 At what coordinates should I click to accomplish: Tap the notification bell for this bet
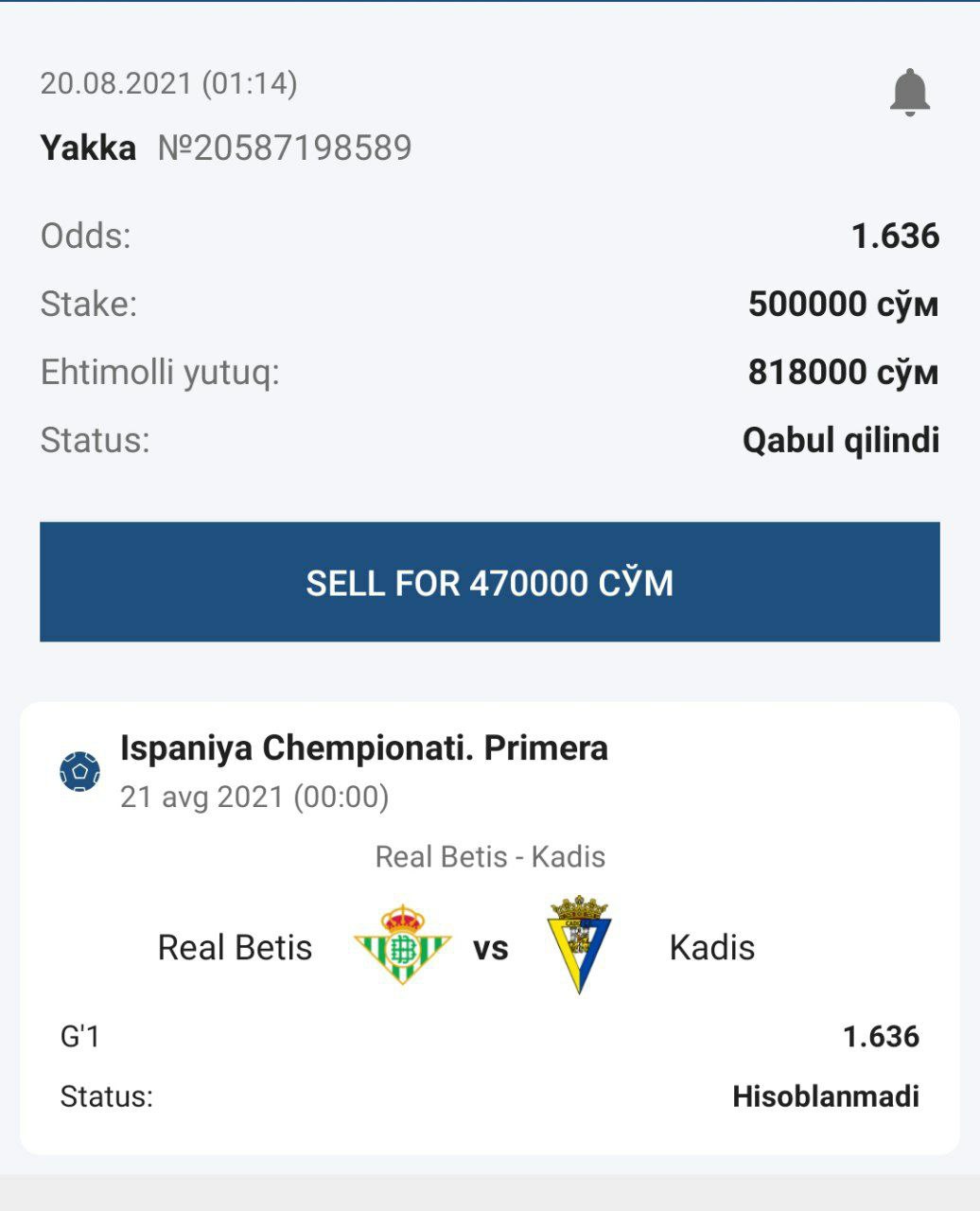point(909,93)
